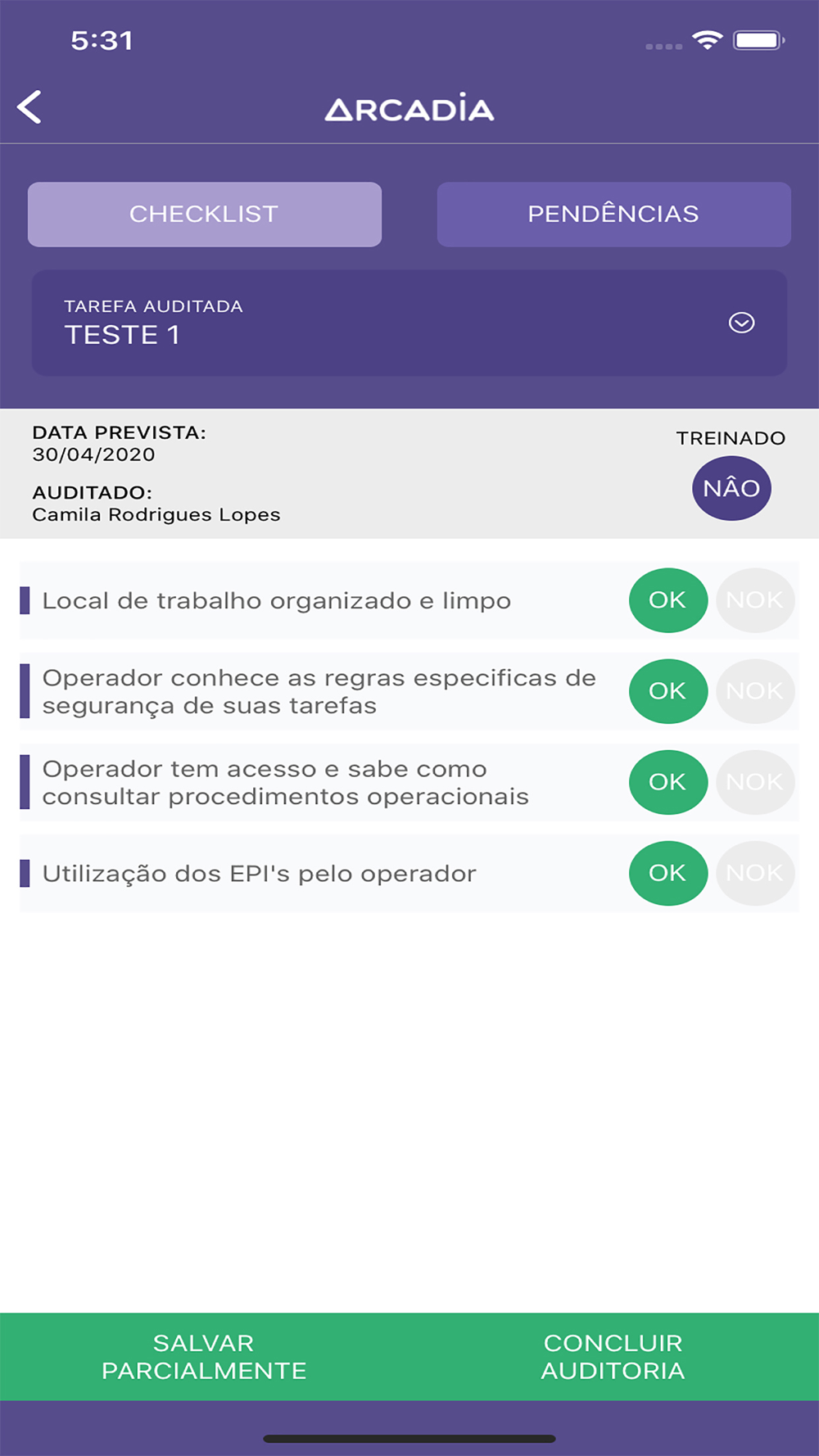The width and height of the screenshot is (819, 1456).
Task: Mark OK for Local de trabalho organizado
Action: (x=667, y=600)
